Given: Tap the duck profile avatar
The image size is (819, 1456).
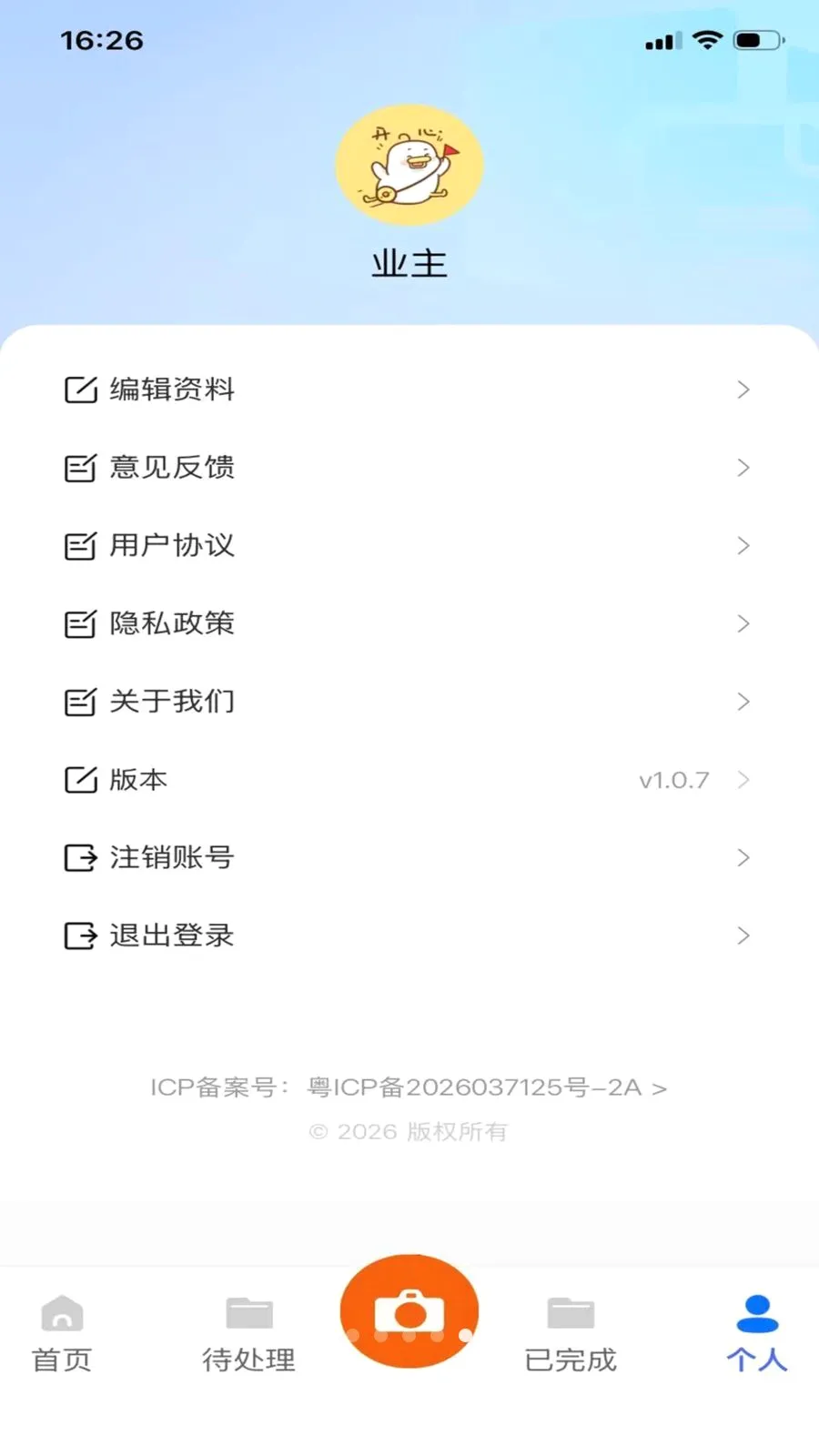Looking at the screenshot, I should (409, 165).
